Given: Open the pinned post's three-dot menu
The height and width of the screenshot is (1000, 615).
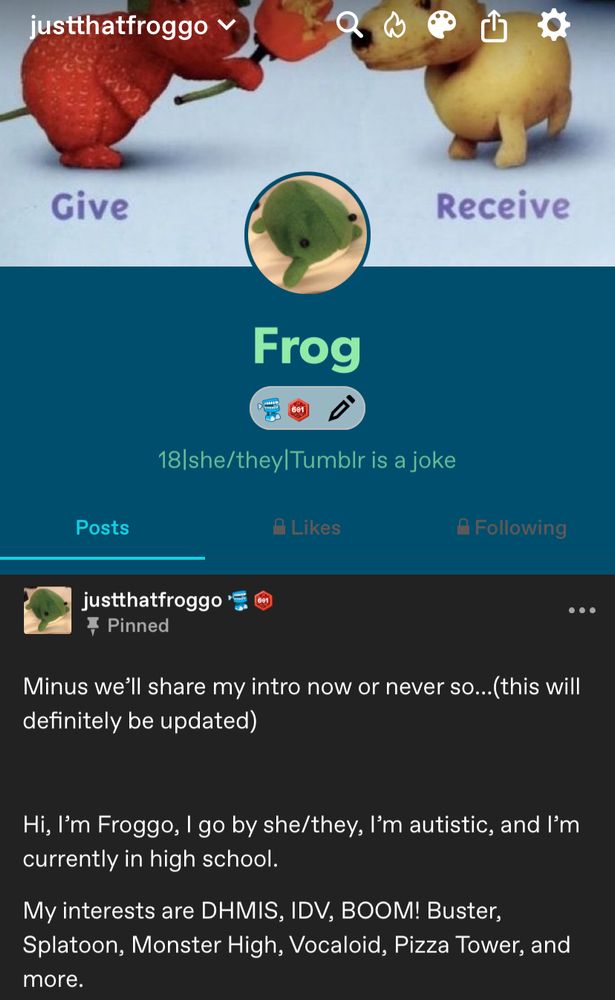Looking at the screenshot, I should tap(581, 610).
